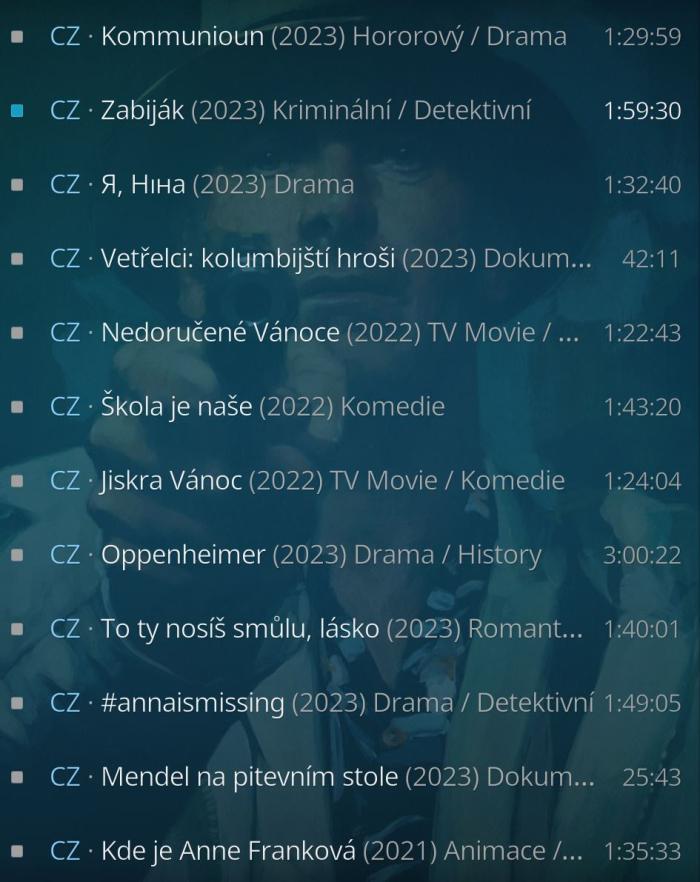Select Zabiják (2023) crime film
Viewport: 700px width, 882px height.
pyautogui.click(x=315, y=111)
